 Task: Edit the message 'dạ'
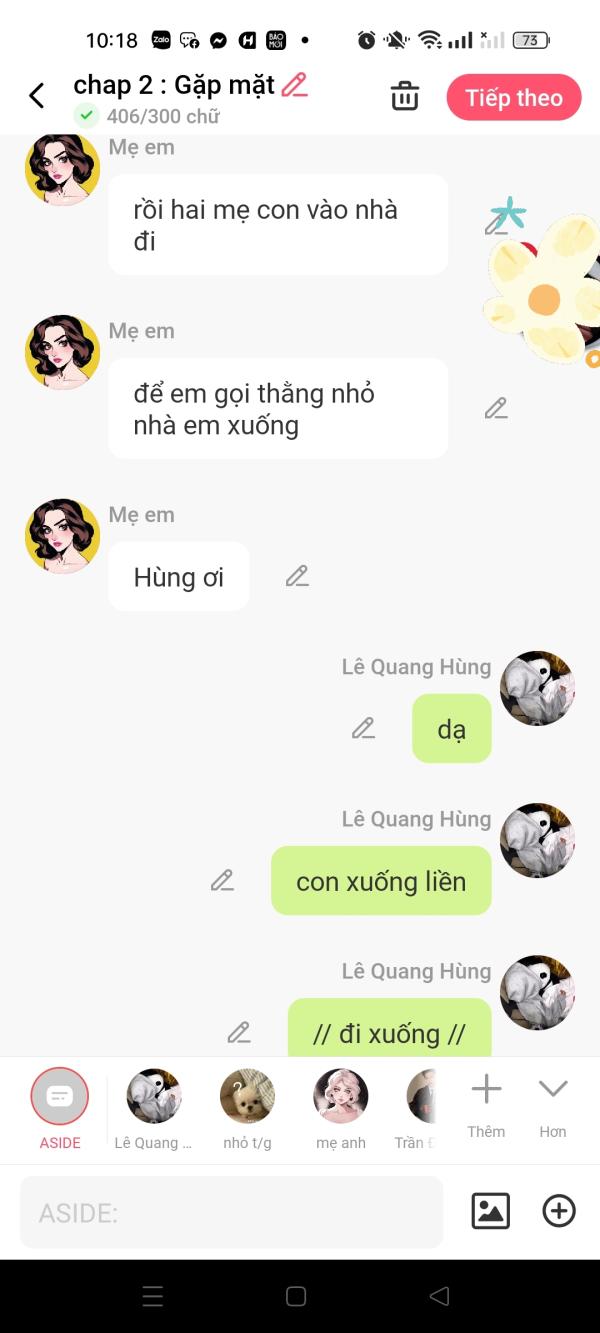click(x=363, y=728)
